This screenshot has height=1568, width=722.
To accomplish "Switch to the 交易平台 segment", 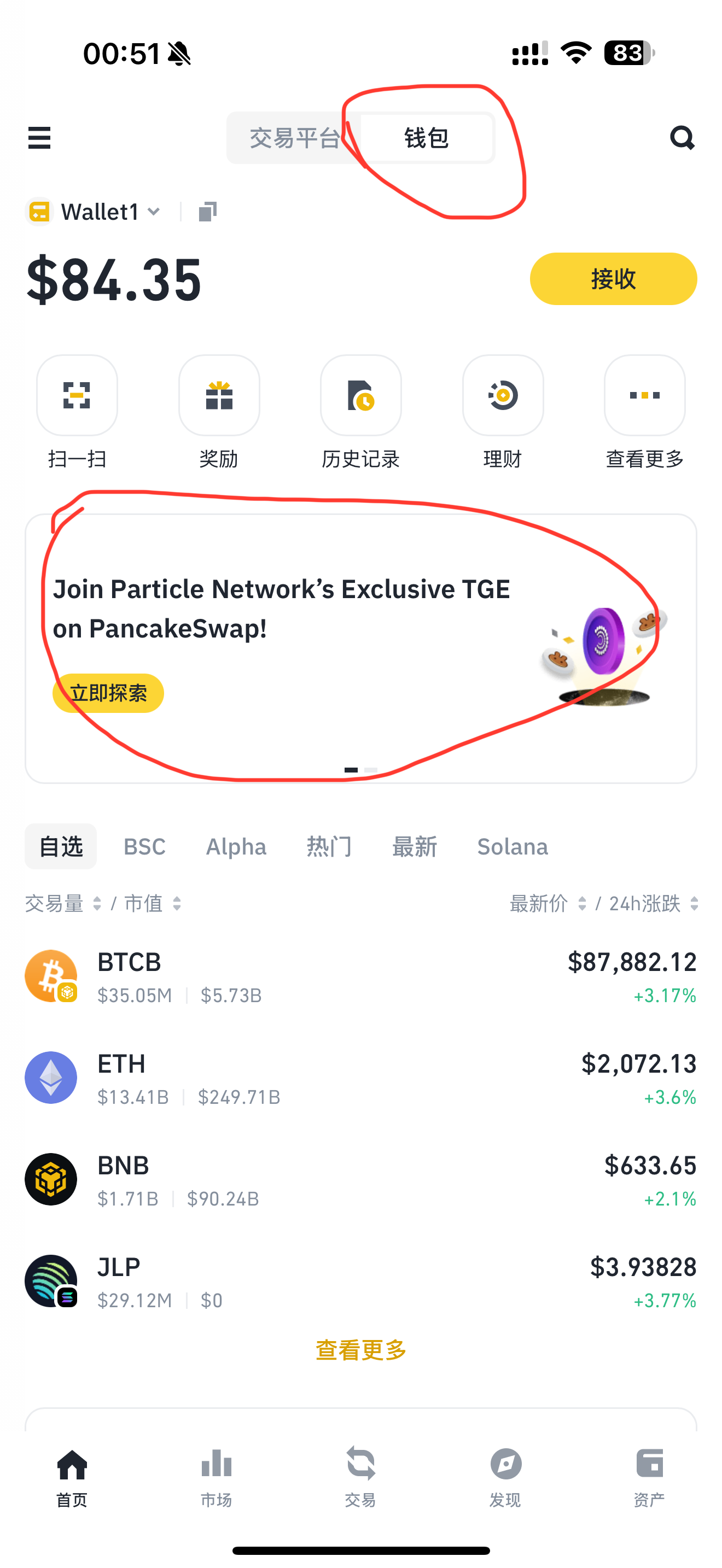I will (x=294, y=138).
